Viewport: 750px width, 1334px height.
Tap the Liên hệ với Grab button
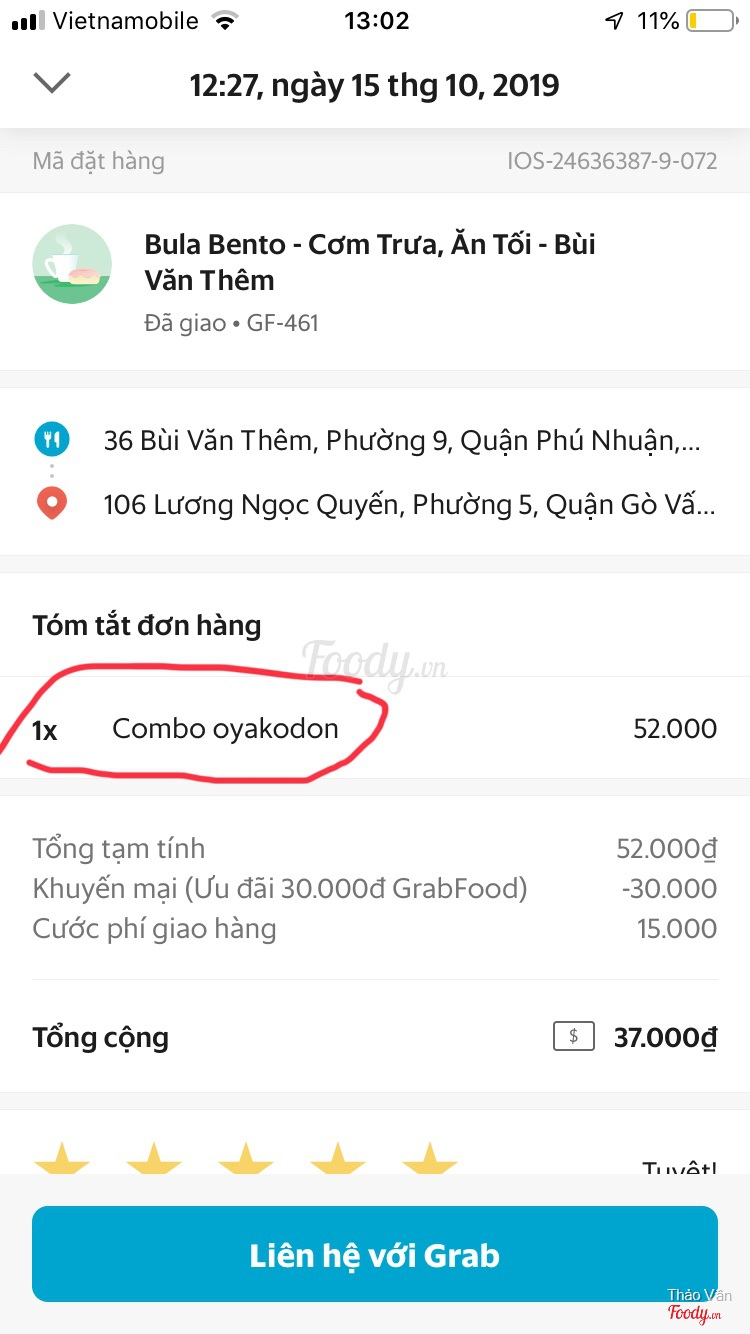click(375, 1255)
